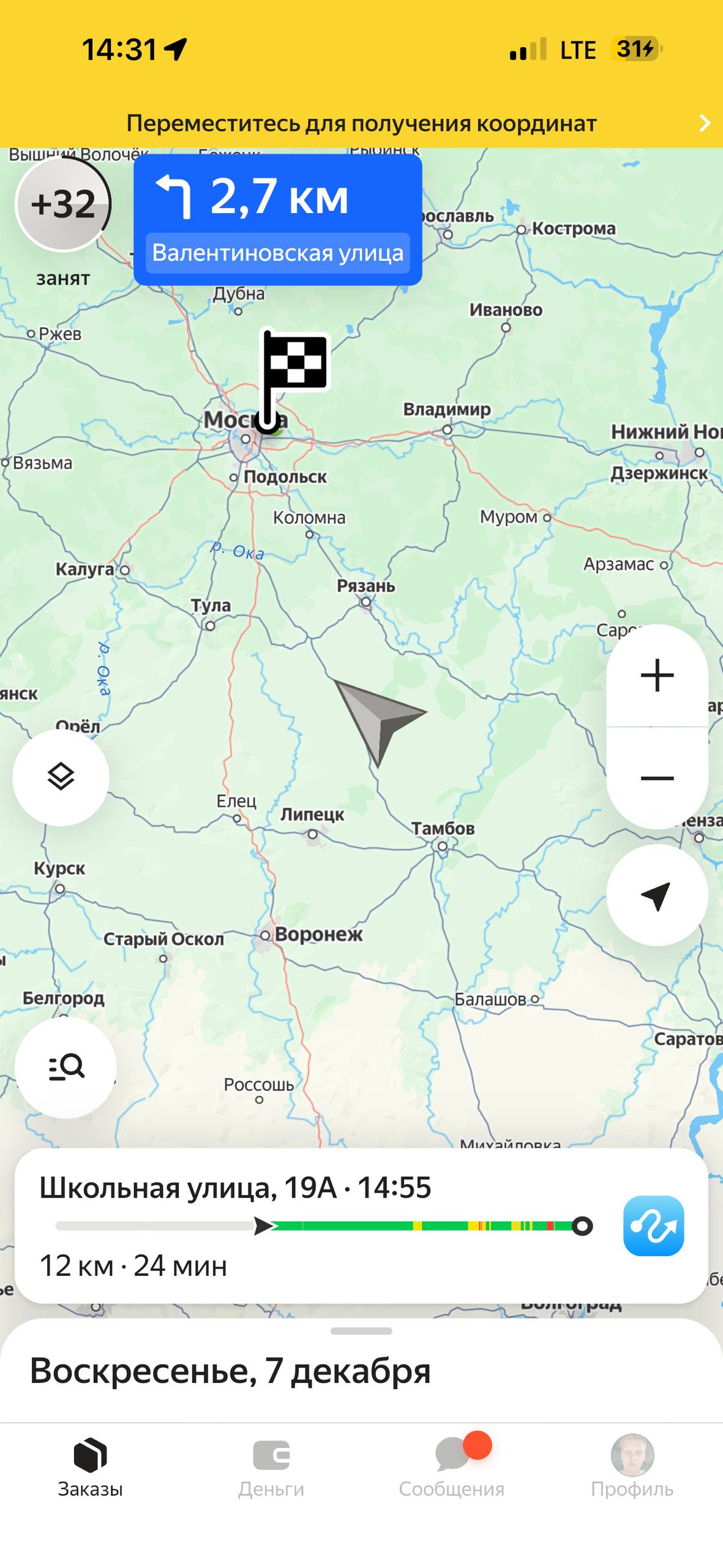The height and width of the screenshot is (1568, 723).
Task: Open the order search list button
Action: (x=66, y=1067)
